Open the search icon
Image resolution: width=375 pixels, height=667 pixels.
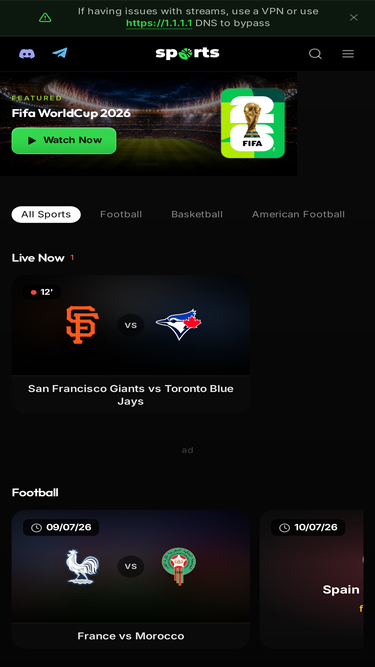(315, 54)
